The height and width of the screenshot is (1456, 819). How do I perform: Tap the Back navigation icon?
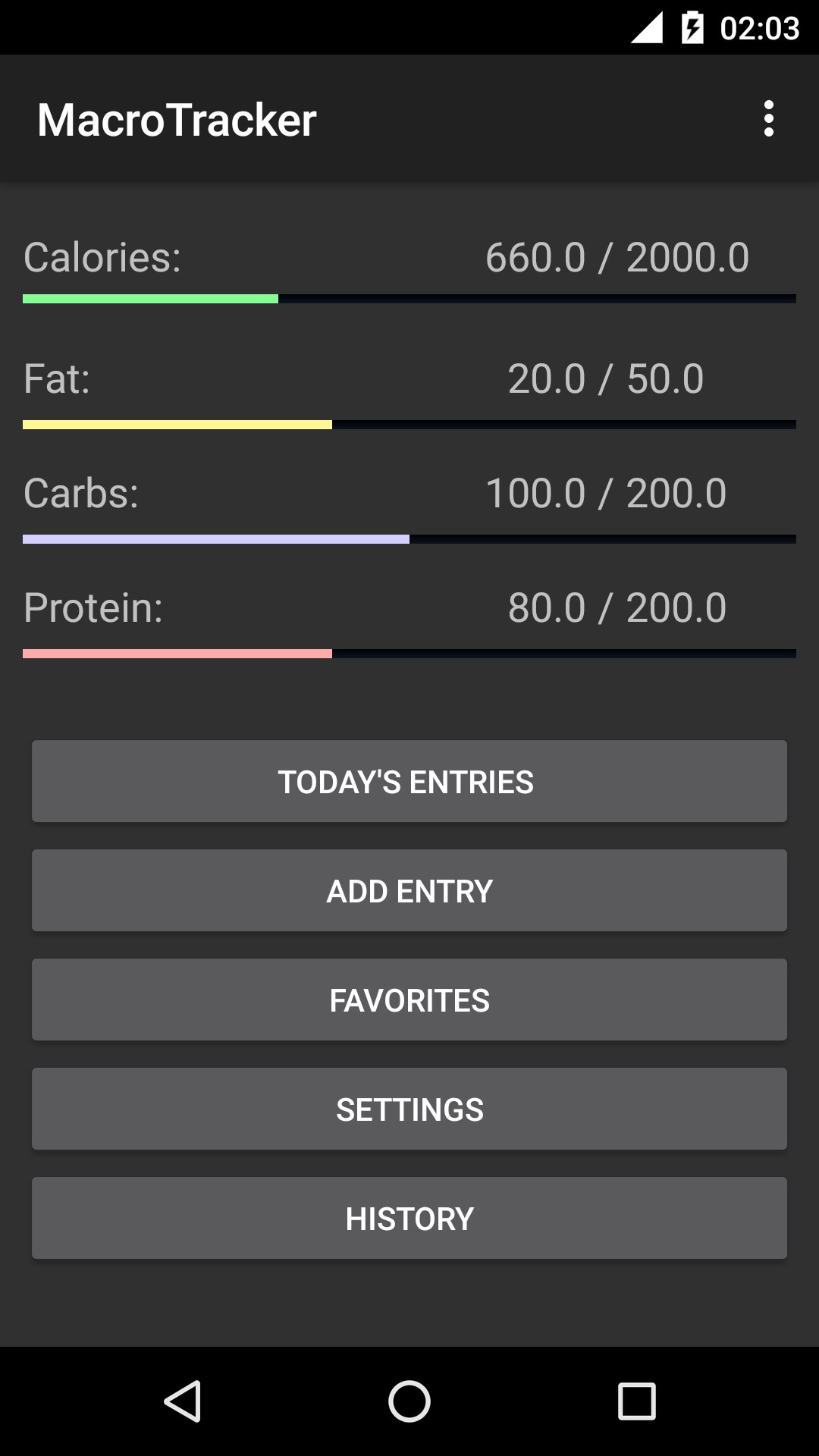pos(184,1399)
